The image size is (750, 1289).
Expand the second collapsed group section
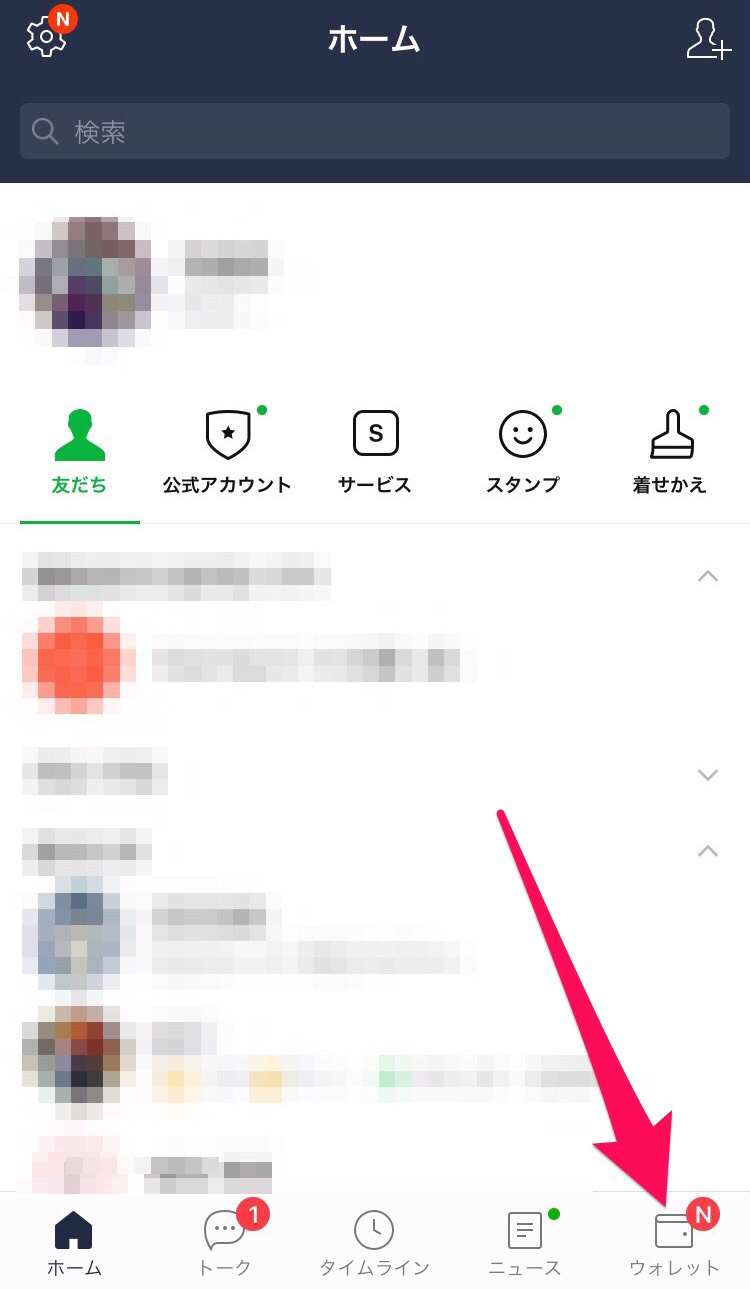(708, 774)
